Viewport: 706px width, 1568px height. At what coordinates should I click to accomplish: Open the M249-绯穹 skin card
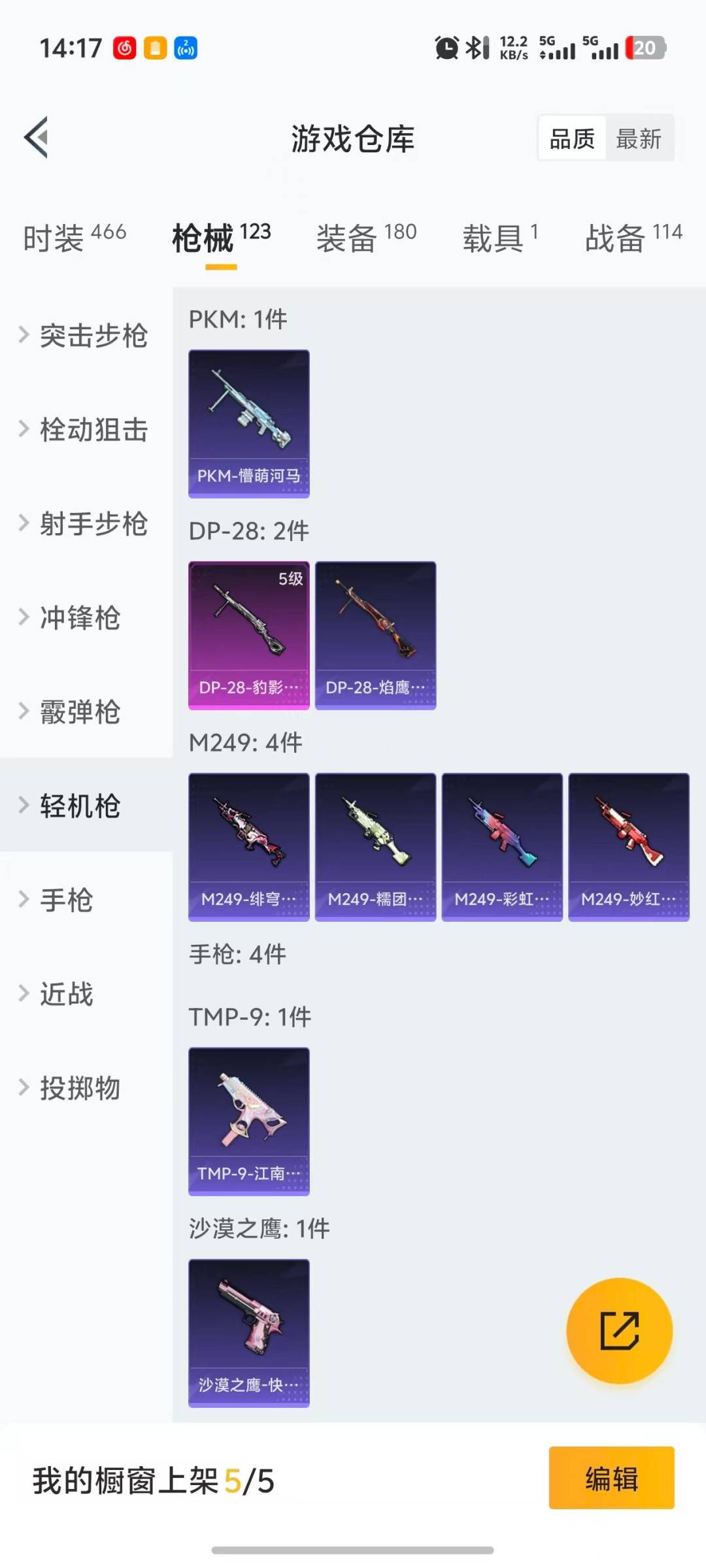click(x=248, y=846)
